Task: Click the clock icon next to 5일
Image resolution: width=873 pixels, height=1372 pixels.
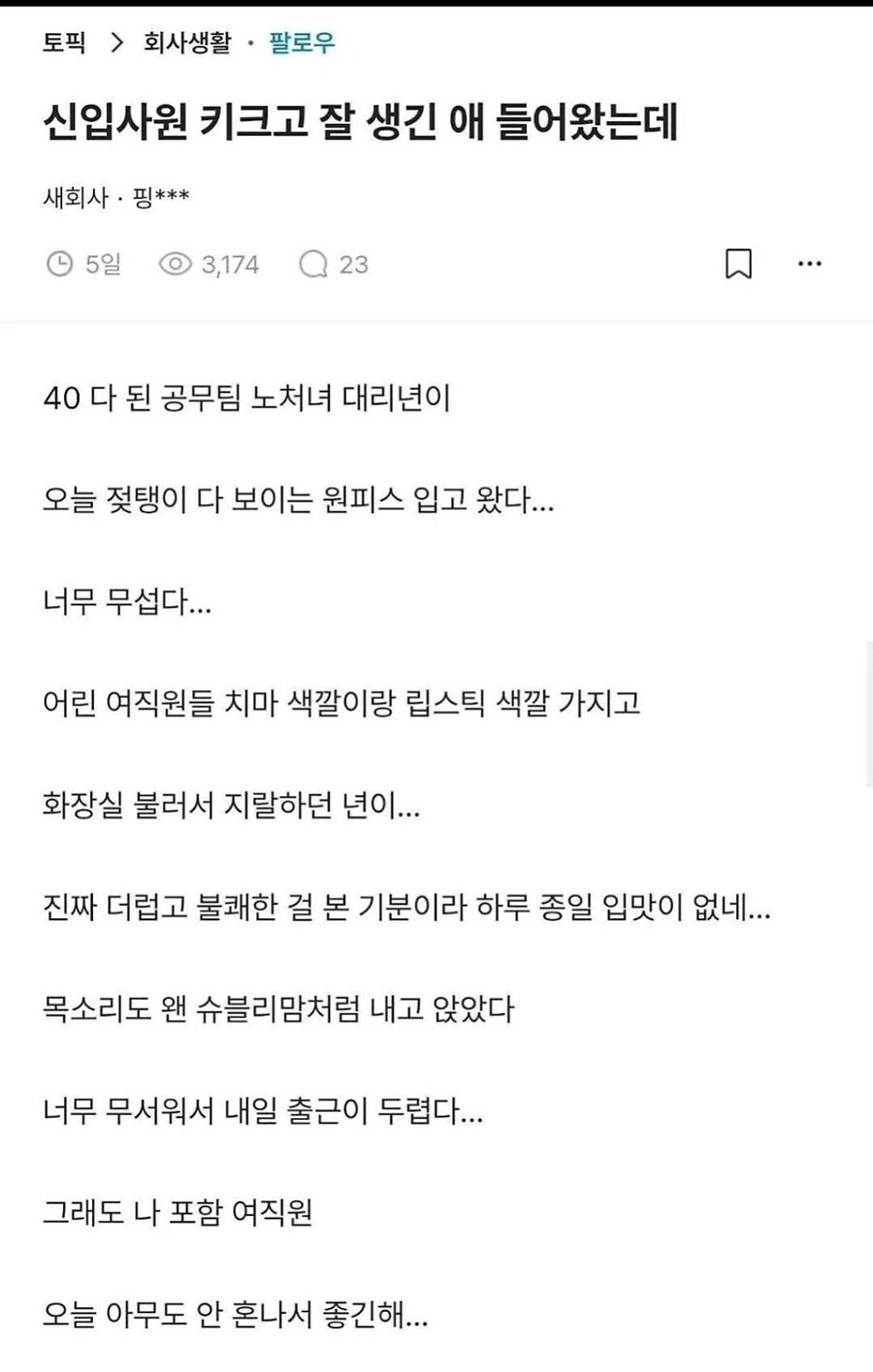Action: 60,263
